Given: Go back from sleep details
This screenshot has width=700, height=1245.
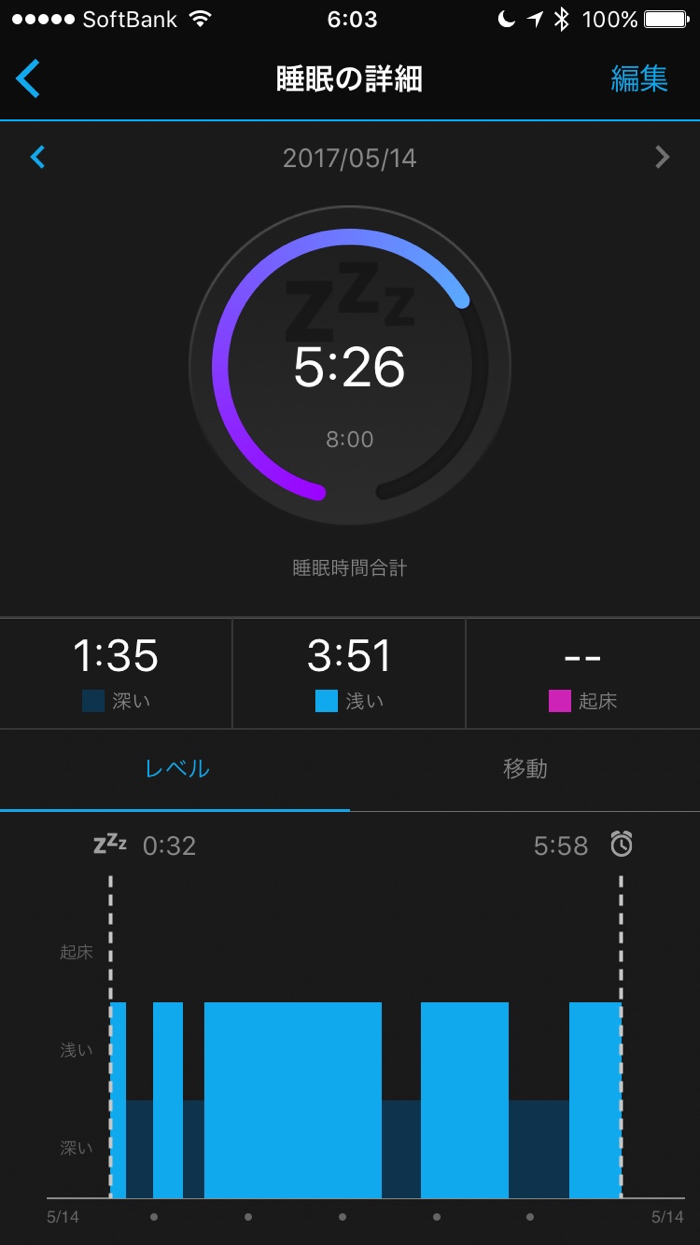Looking at the screenshot, I should click(28, 79).
